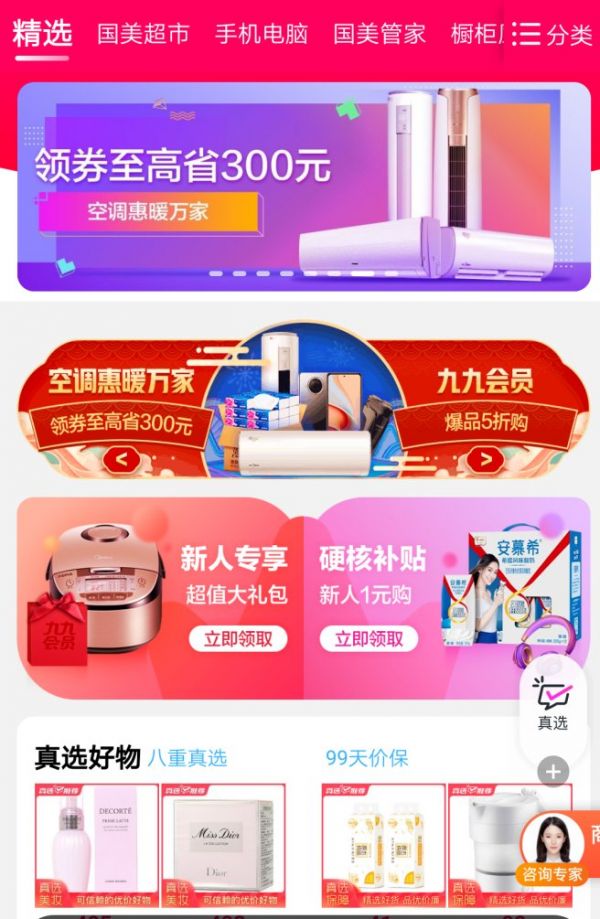Open the 分类 category menu
The height and width of the screenshot is (919, 600).
(x=552, y=35)
